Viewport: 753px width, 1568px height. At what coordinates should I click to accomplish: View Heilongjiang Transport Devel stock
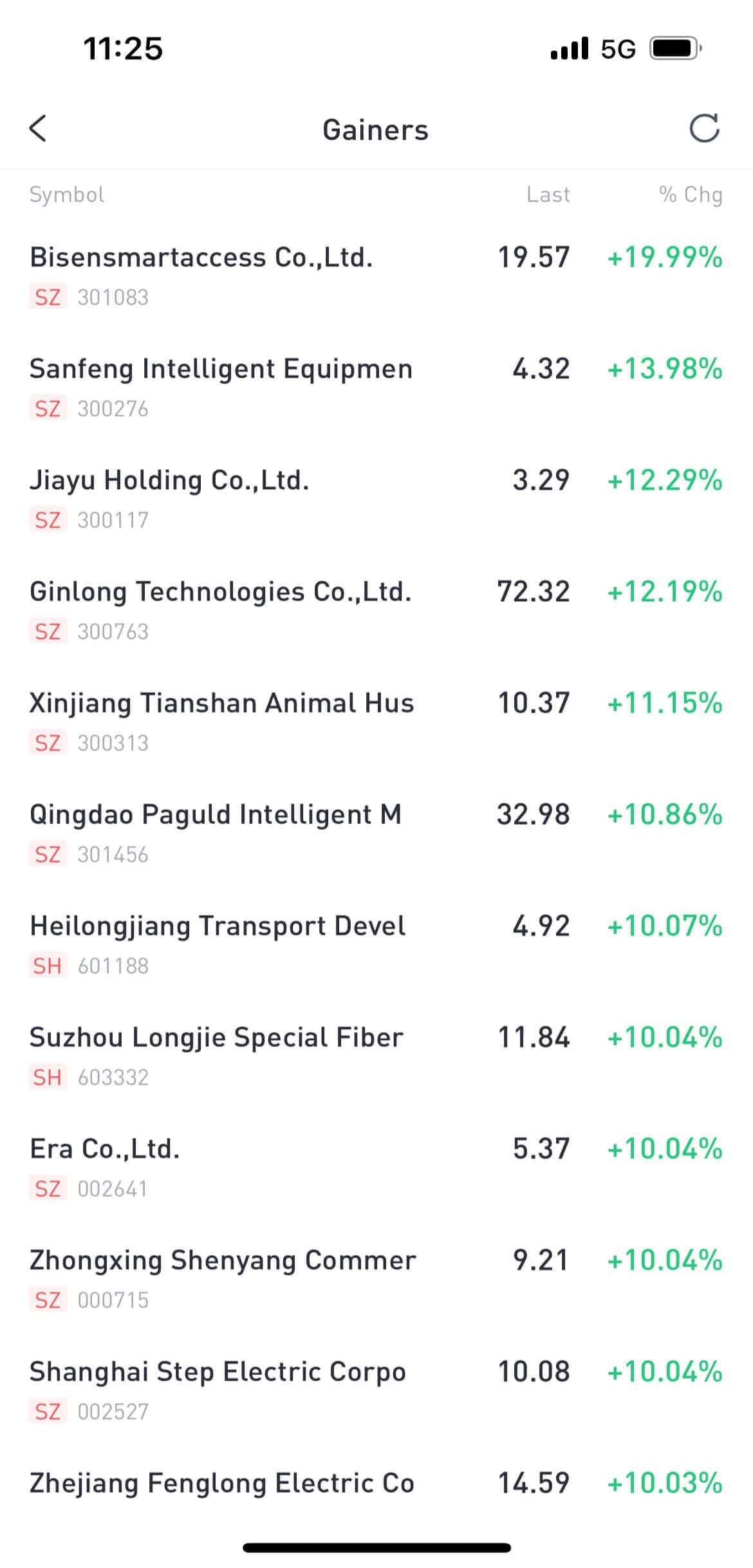[376, 944]
